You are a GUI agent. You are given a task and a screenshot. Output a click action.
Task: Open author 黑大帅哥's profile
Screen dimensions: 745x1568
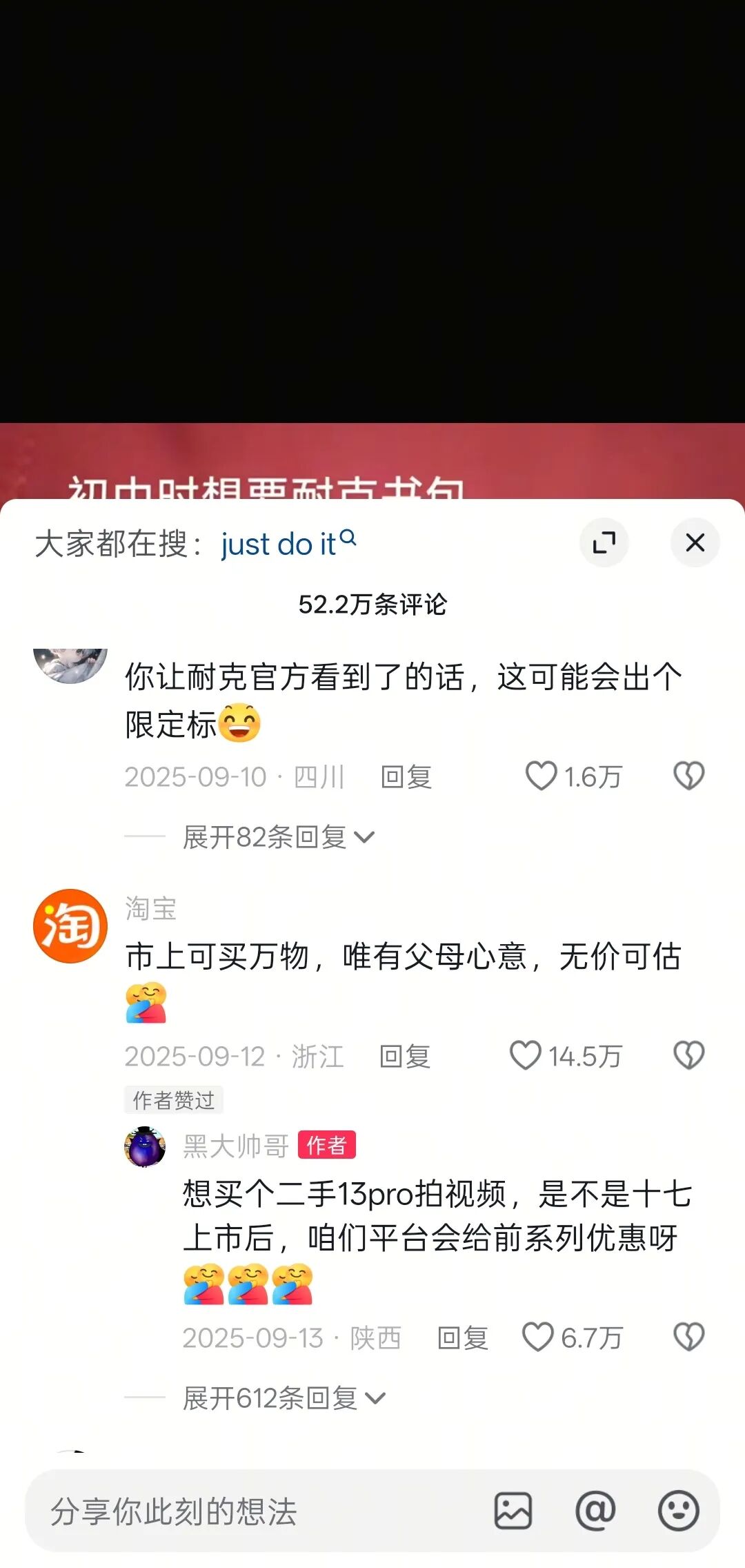(x=145, y=1146)
